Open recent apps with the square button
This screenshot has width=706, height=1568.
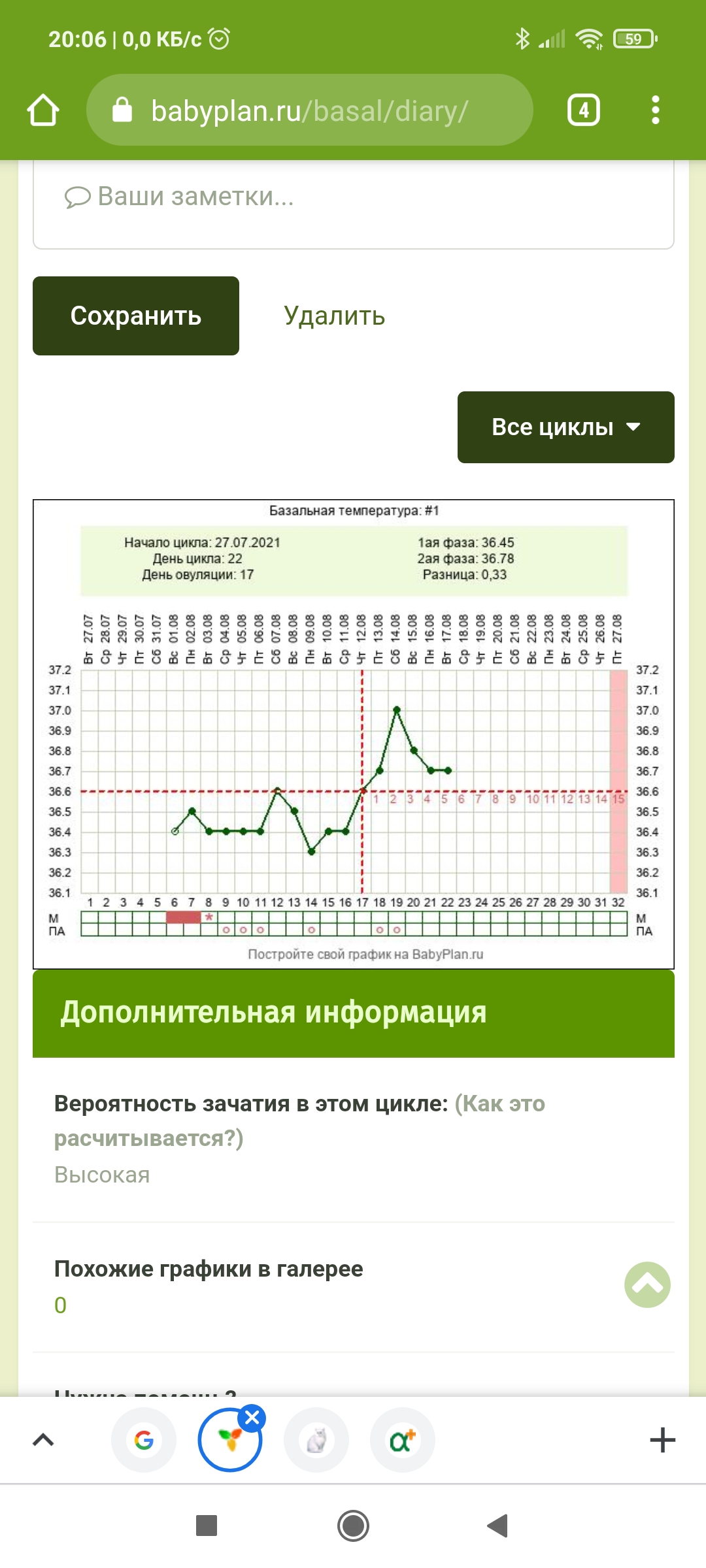207,1526
